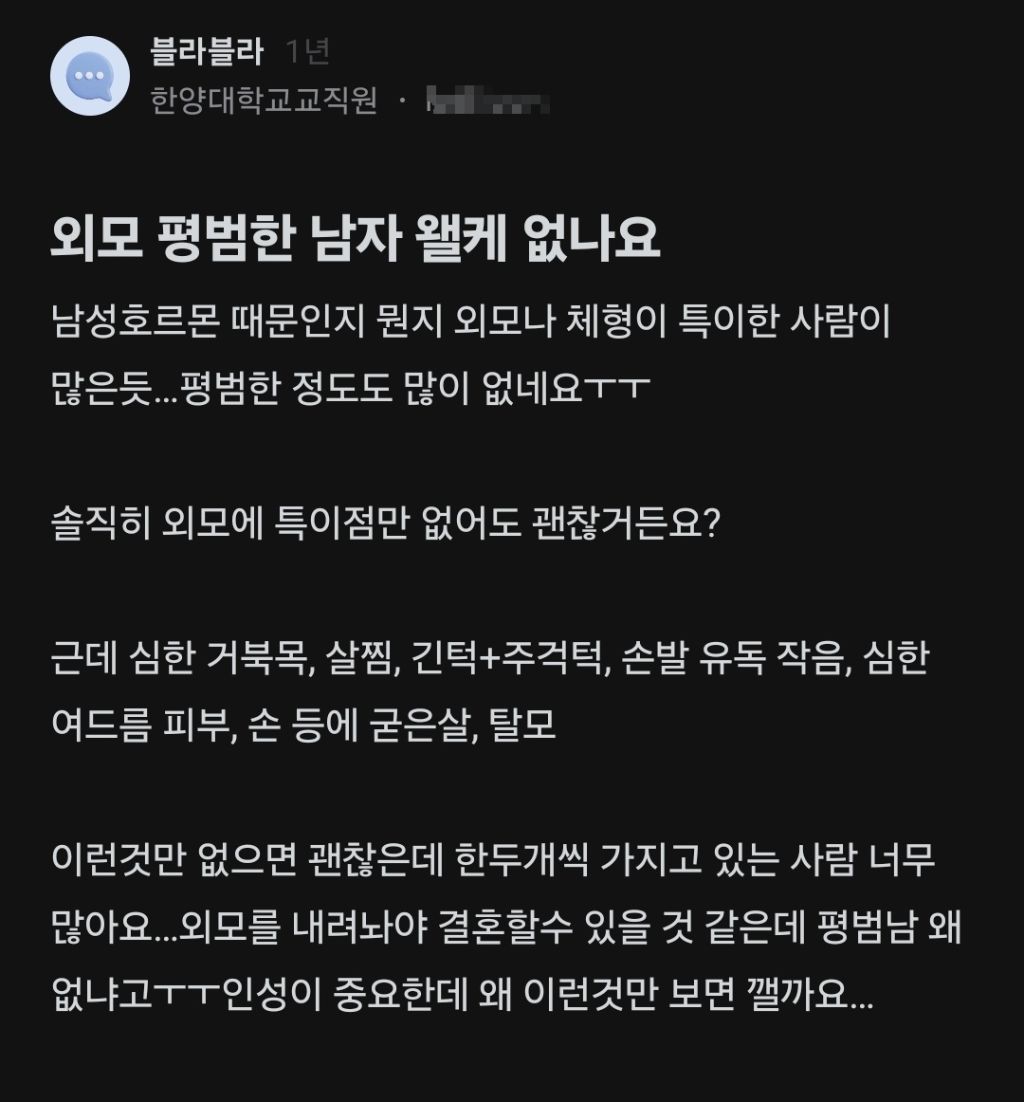This screenshot has height=1102, width=1024.
Task: Tap the chat bubble channel avatar
Action: coord(90,76)
